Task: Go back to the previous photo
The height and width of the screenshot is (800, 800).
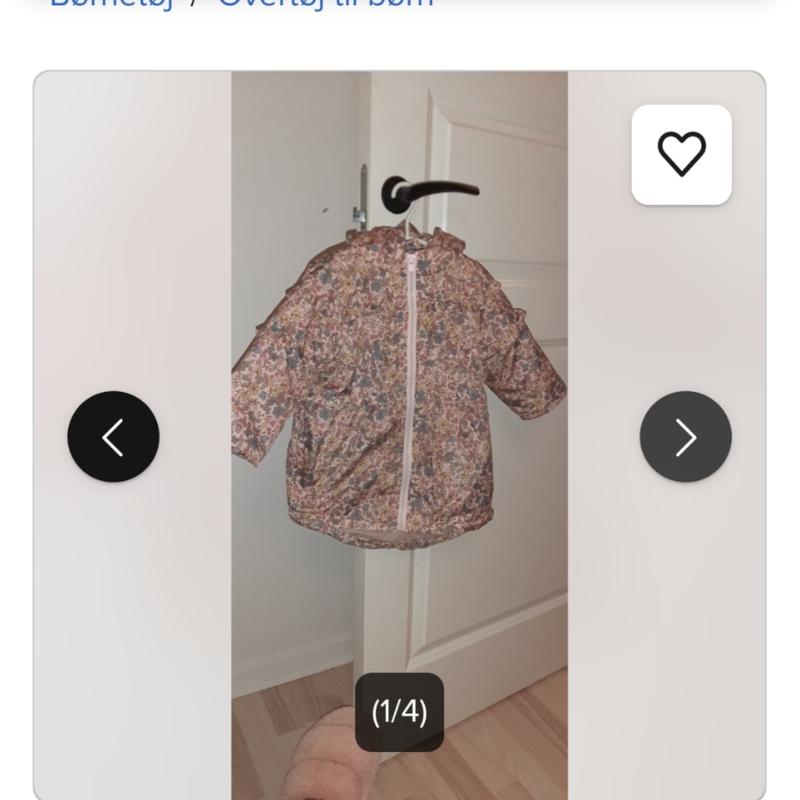Action: coord(113,437)
